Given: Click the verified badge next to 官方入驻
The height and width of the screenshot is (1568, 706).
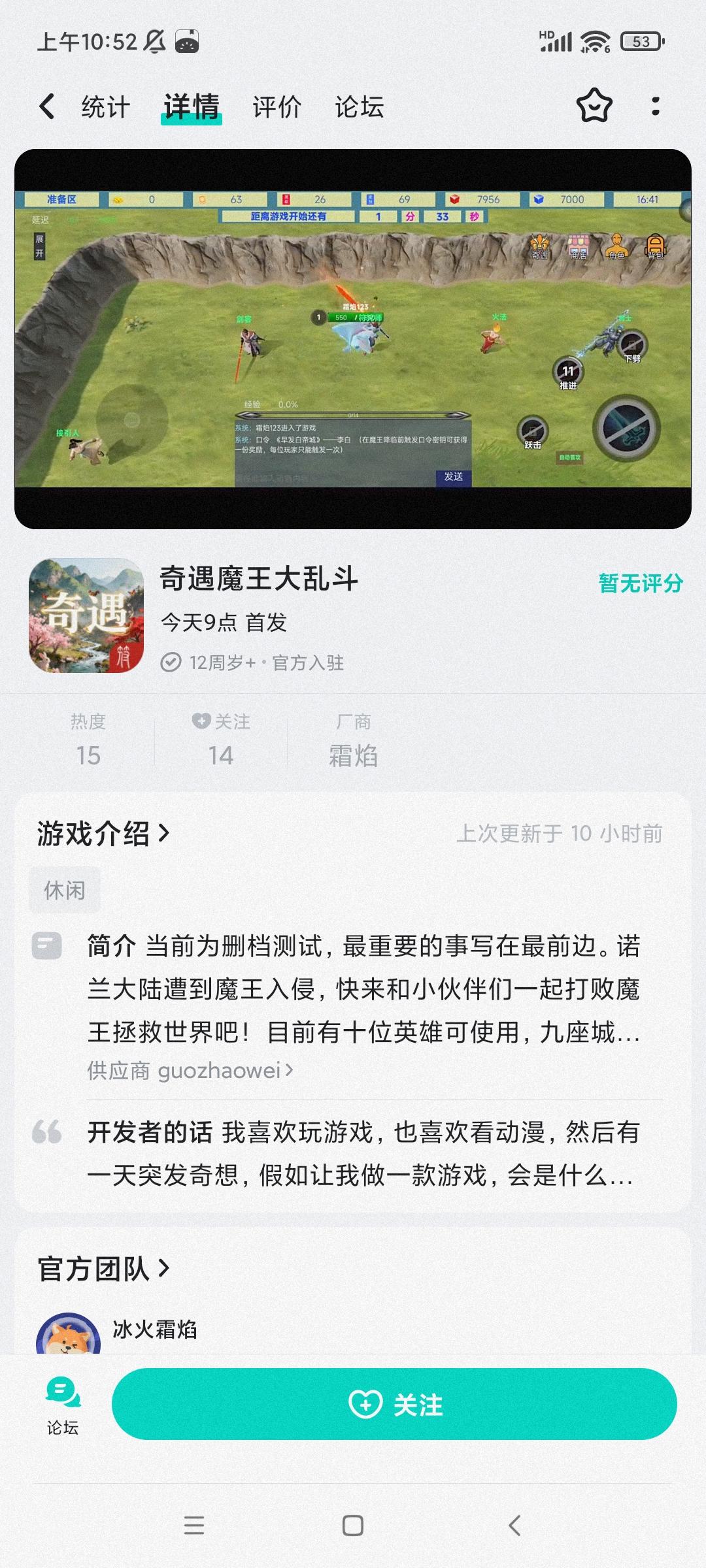Looking at the screenshot, I should click(x=171, y=662).
